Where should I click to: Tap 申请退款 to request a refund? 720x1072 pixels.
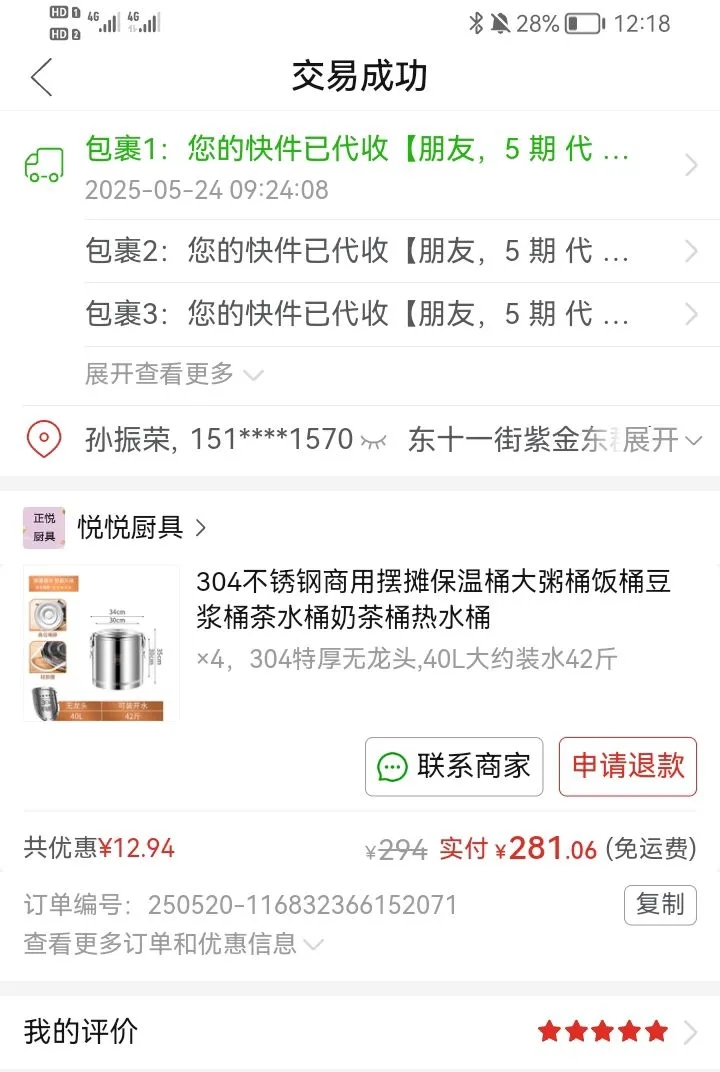(x=627, y=767)
